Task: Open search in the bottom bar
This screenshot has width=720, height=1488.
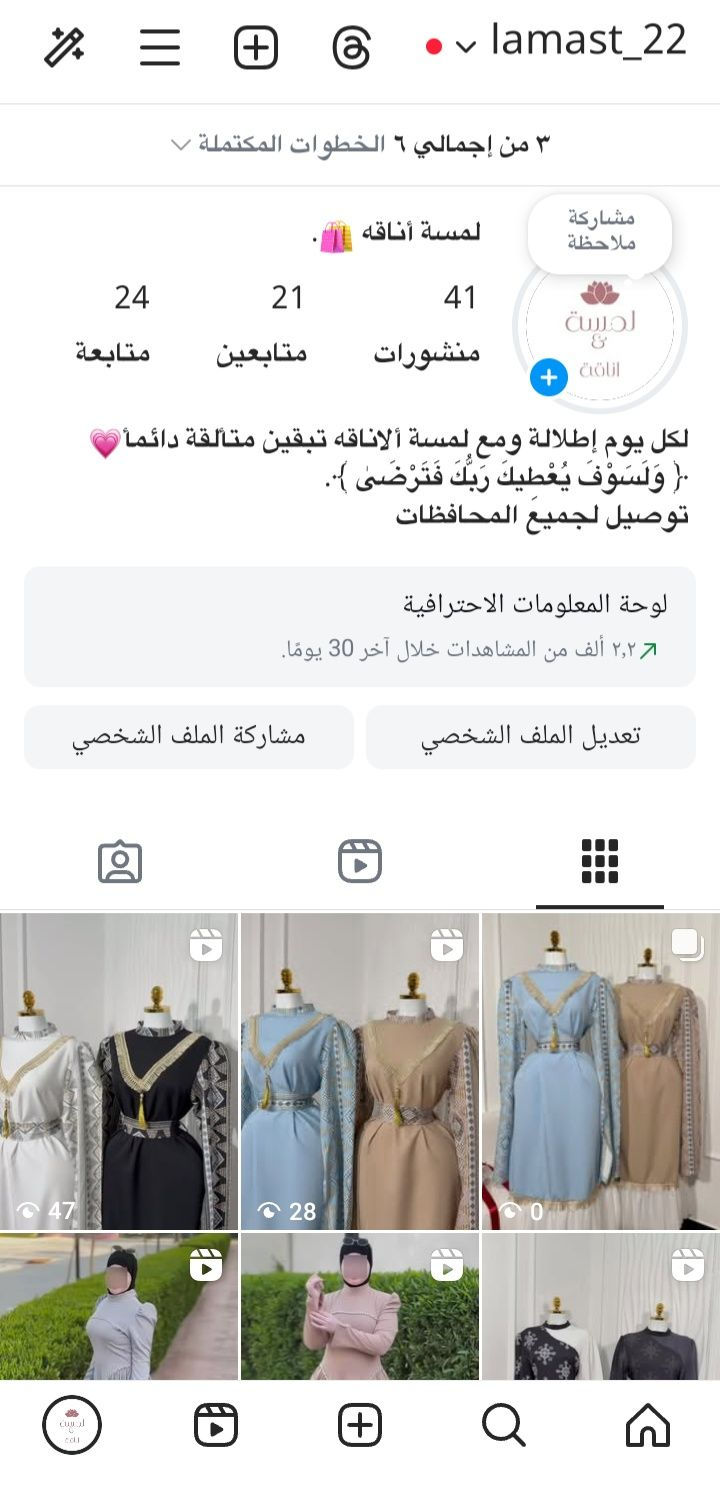Action: click(x=503, y=1425)
